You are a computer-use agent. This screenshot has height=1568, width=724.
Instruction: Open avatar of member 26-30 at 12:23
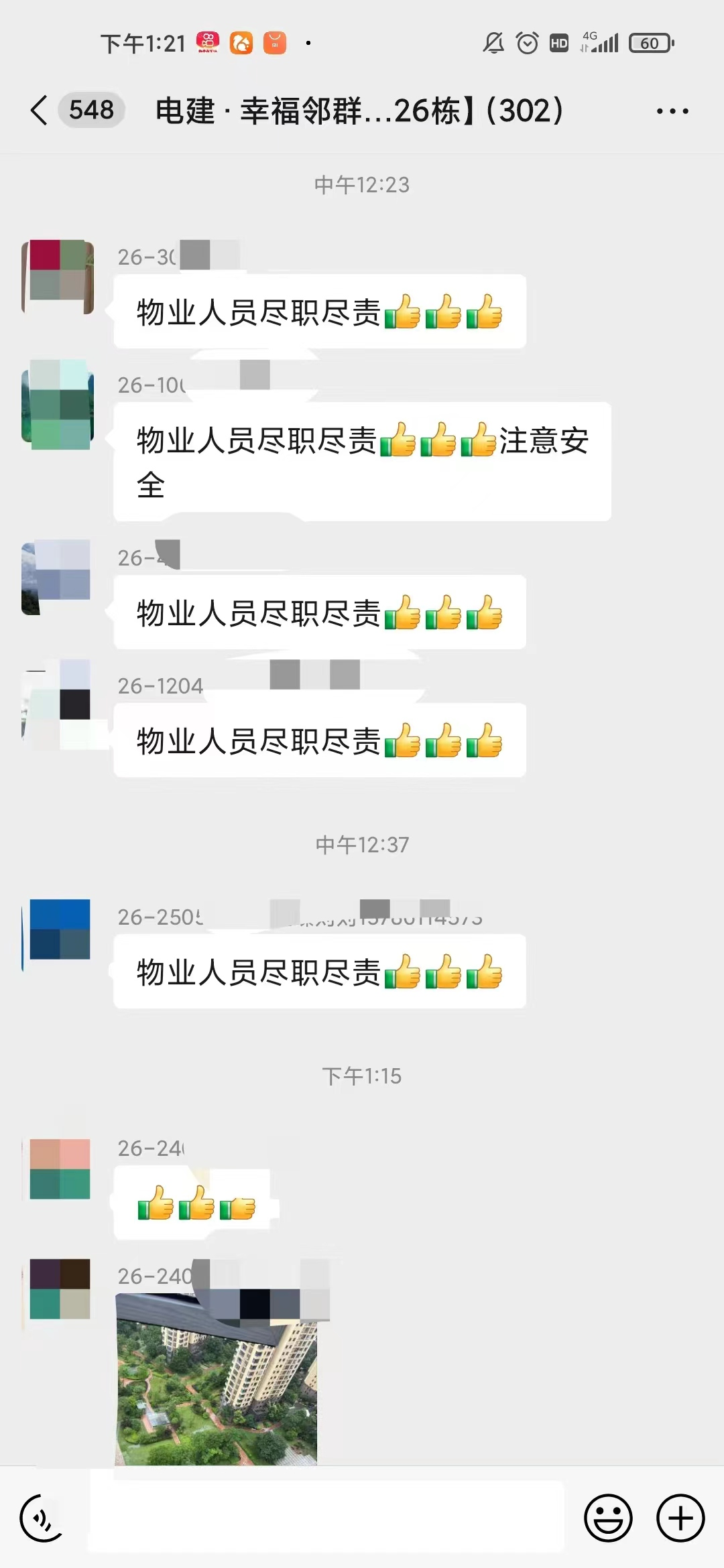[58, 276]
